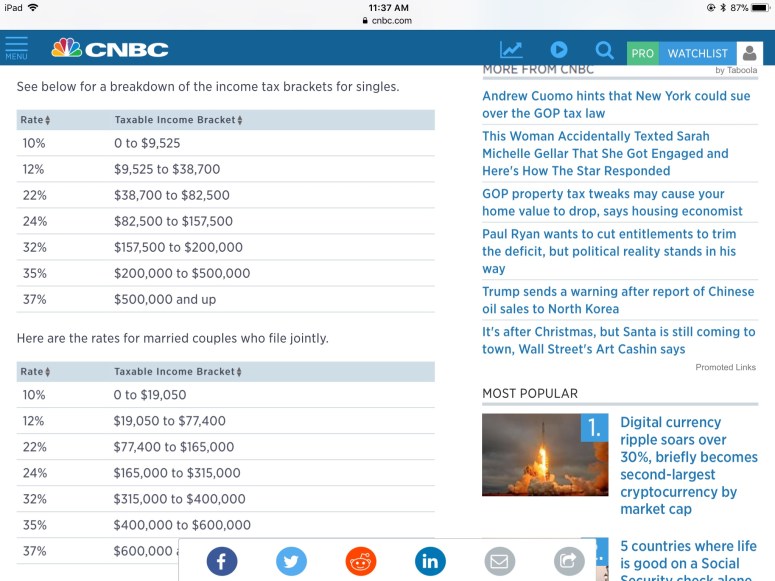Open the search magnifier
Screen dimensions: 775x581
pos(604,49)
